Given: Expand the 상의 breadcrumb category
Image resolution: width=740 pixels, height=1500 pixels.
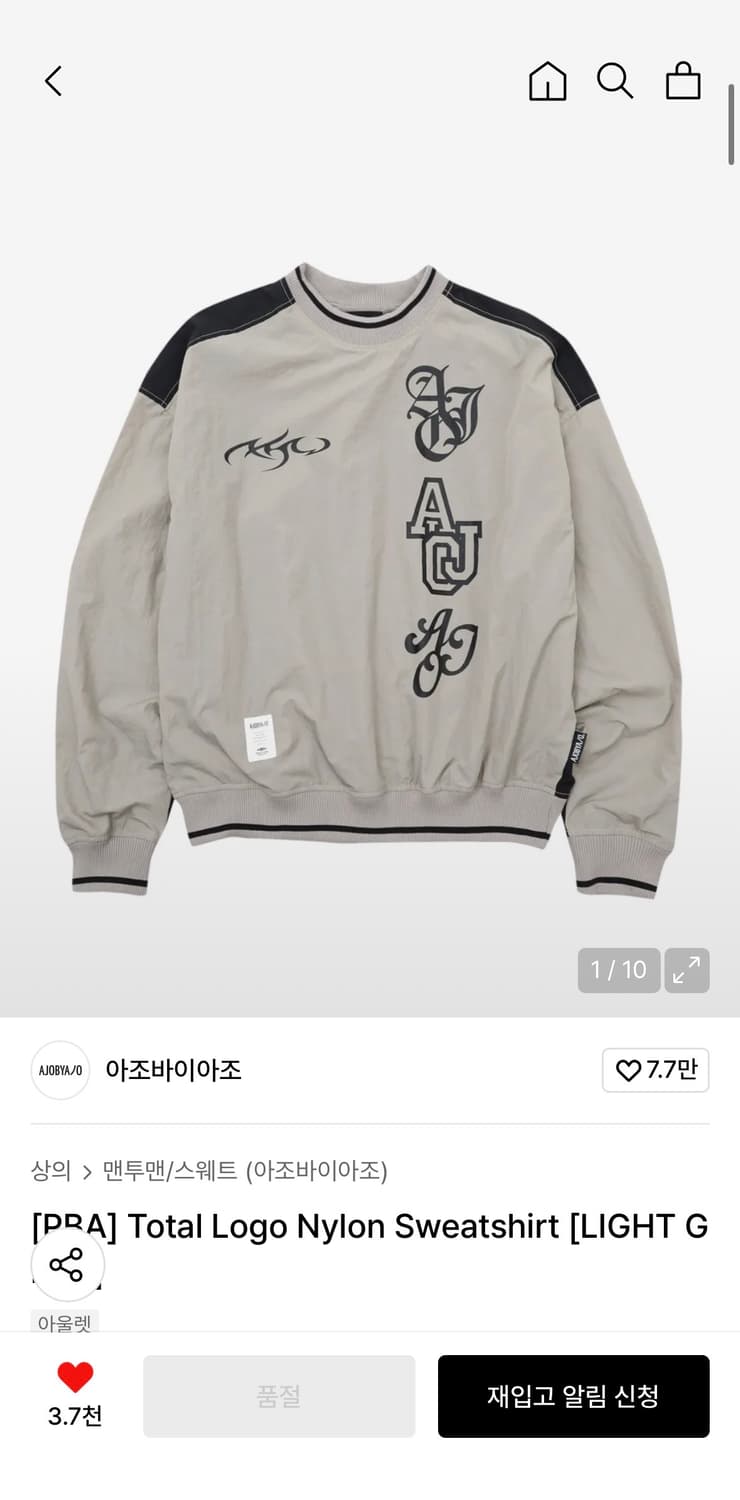Looking at the screenshot, I should 50,1171.
